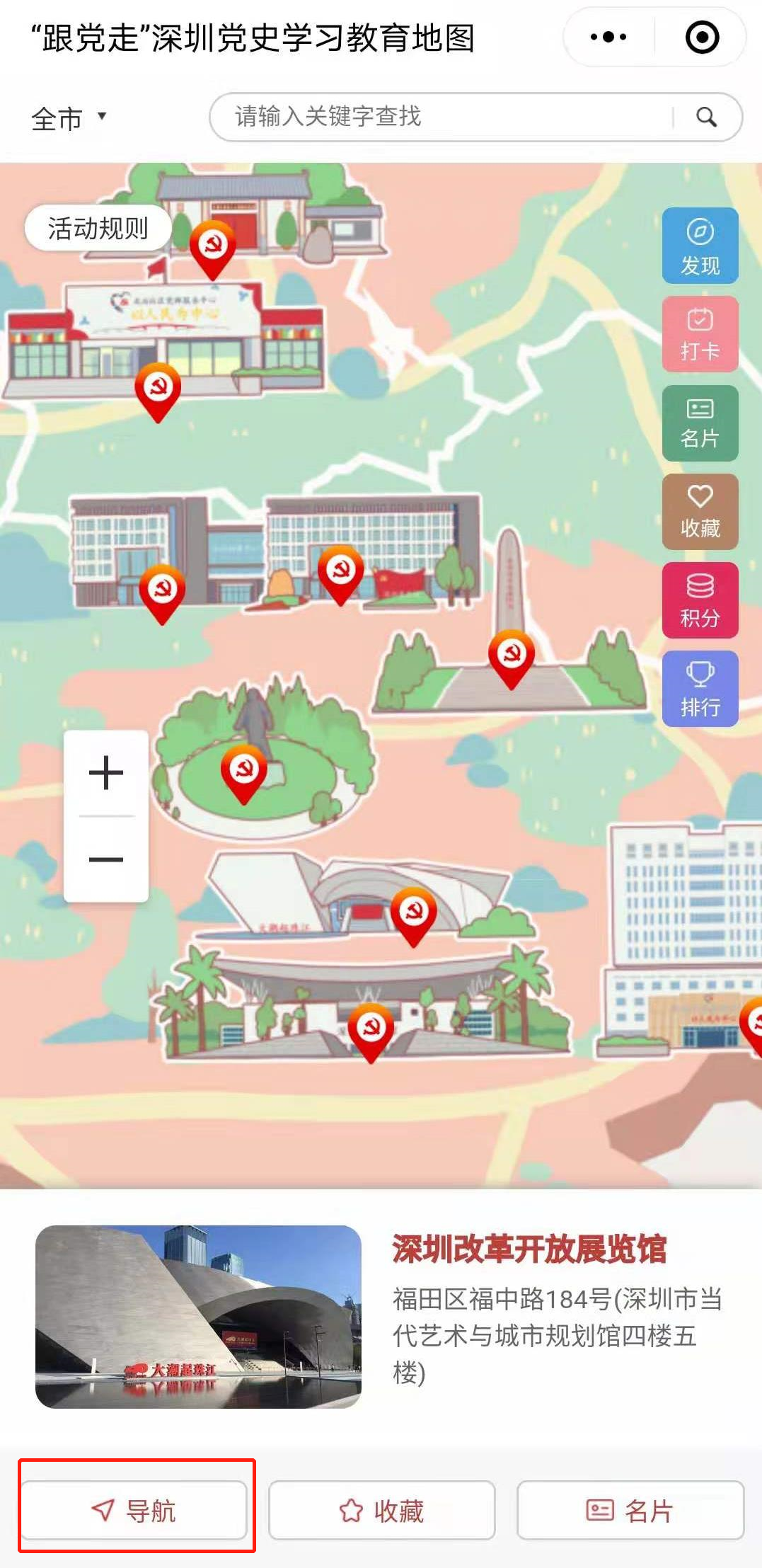
Task: Tap the magnifier search icon
Action: [706, 117]
